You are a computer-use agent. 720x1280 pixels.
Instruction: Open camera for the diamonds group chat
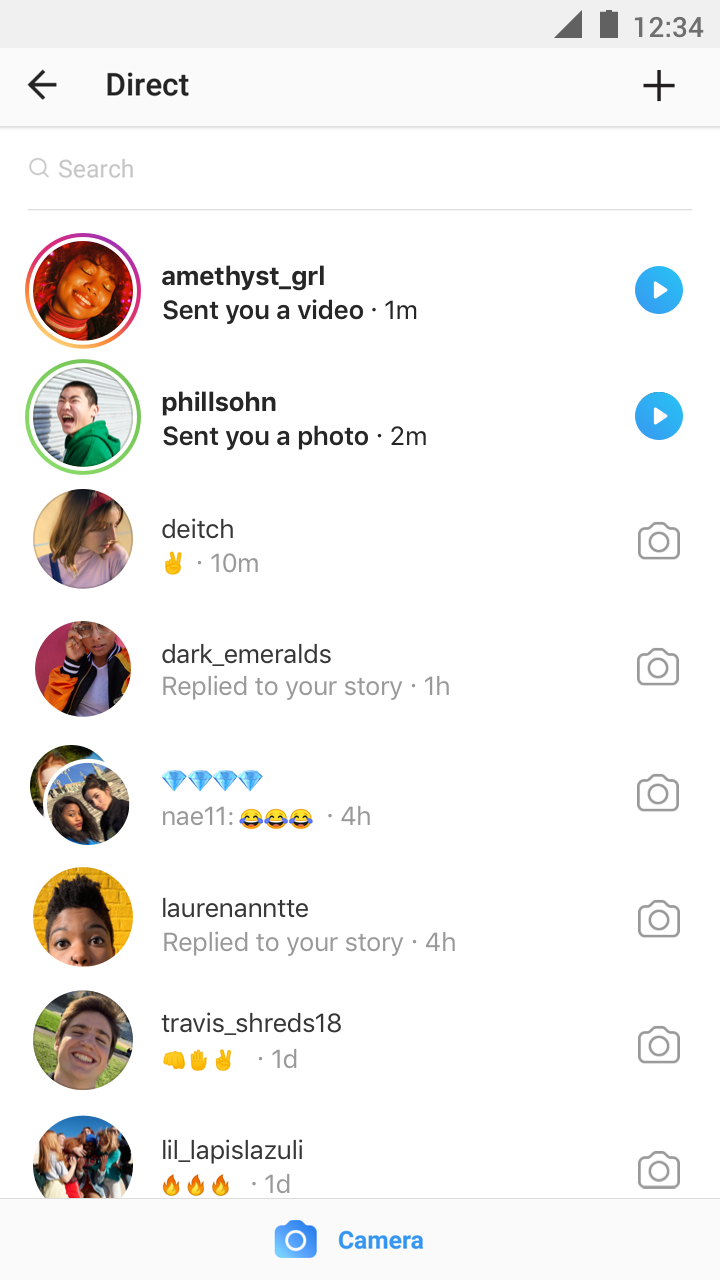click(x=658, y=793)
